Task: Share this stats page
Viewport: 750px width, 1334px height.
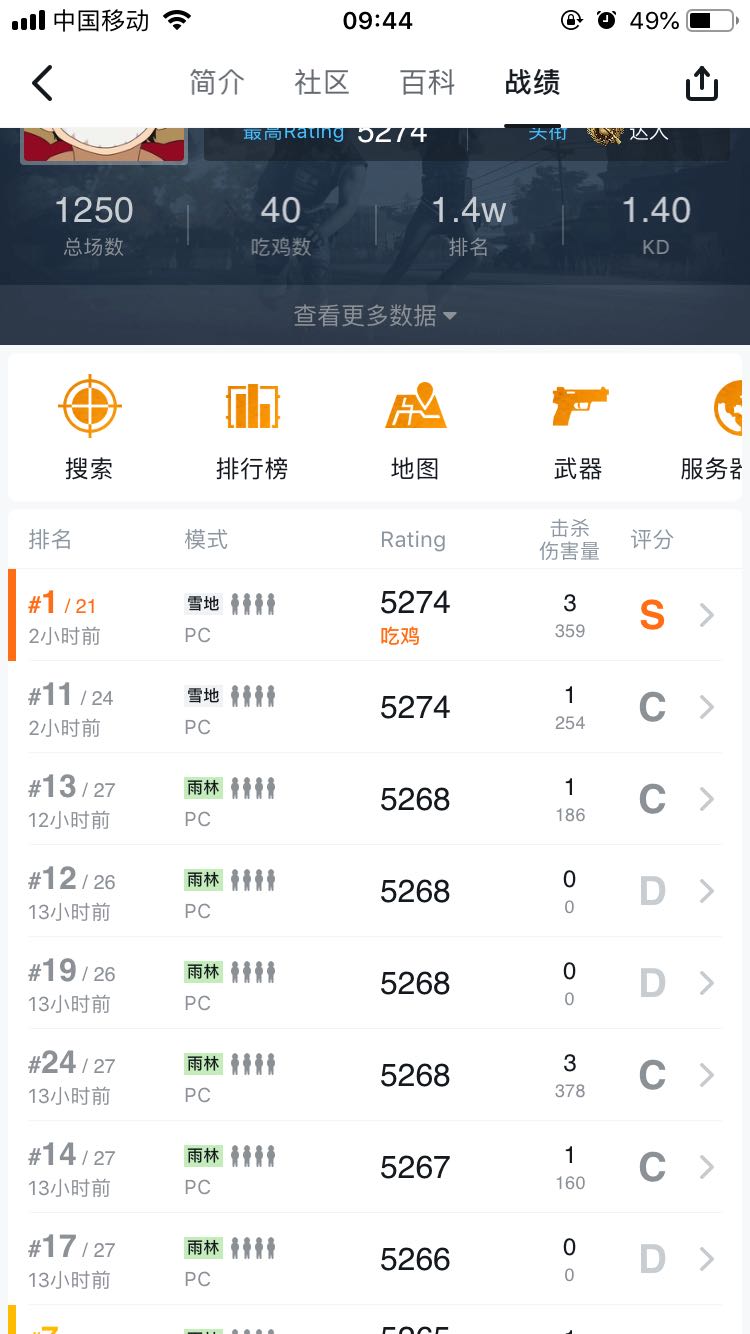Action: tap(702, 84)
